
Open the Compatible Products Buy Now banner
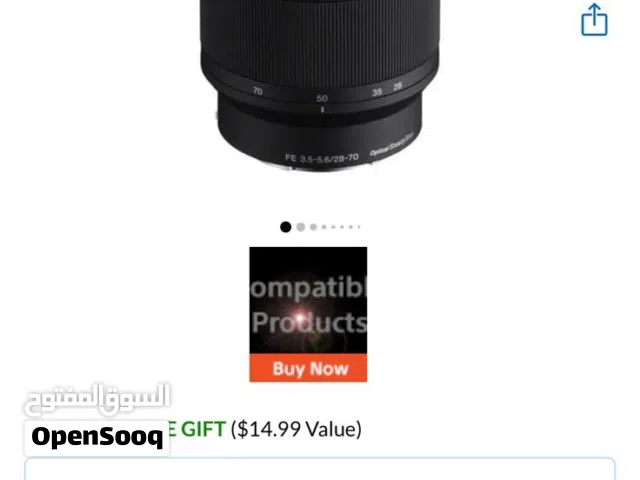[308, 314]
